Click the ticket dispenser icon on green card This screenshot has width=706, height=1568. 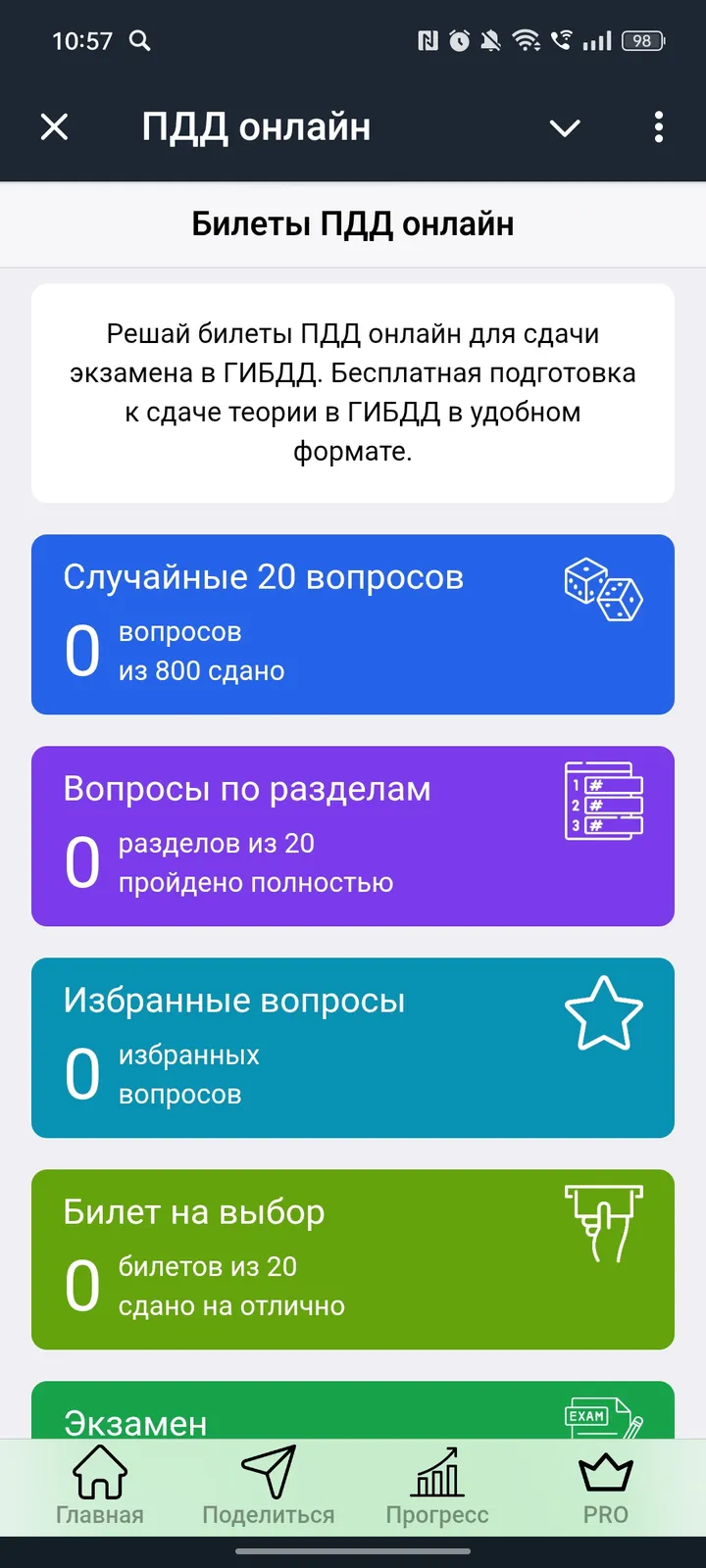tap(604, 1220)
